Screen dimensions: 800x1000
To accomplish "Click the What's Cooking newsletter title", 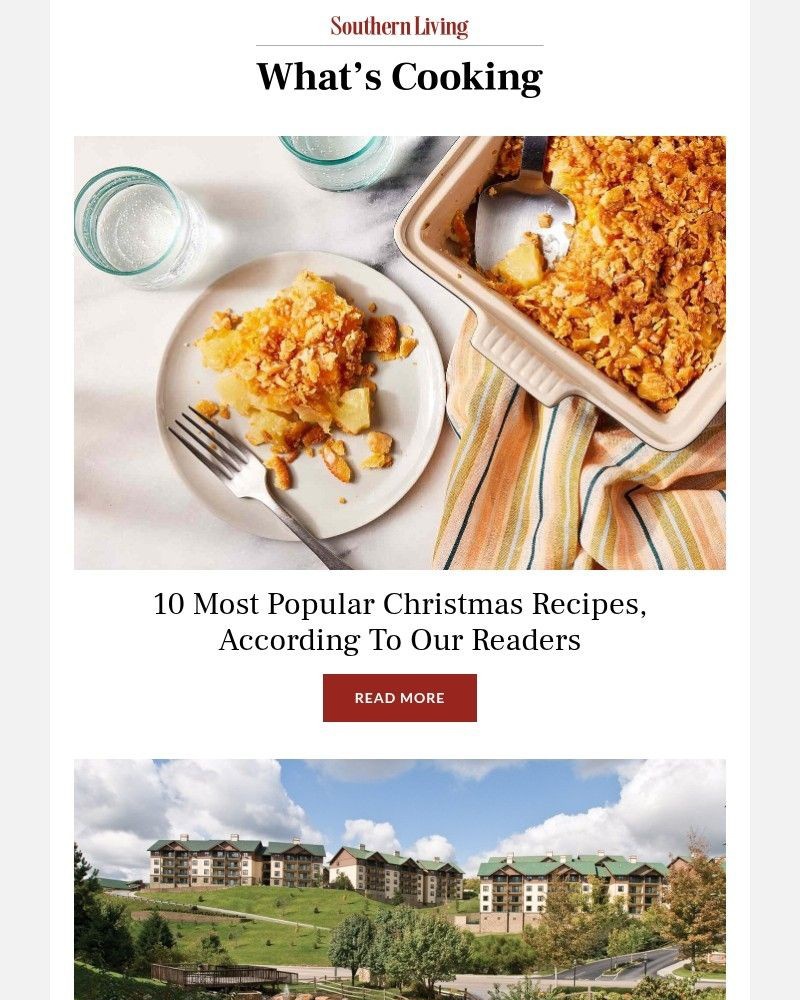I will point(399,75).
